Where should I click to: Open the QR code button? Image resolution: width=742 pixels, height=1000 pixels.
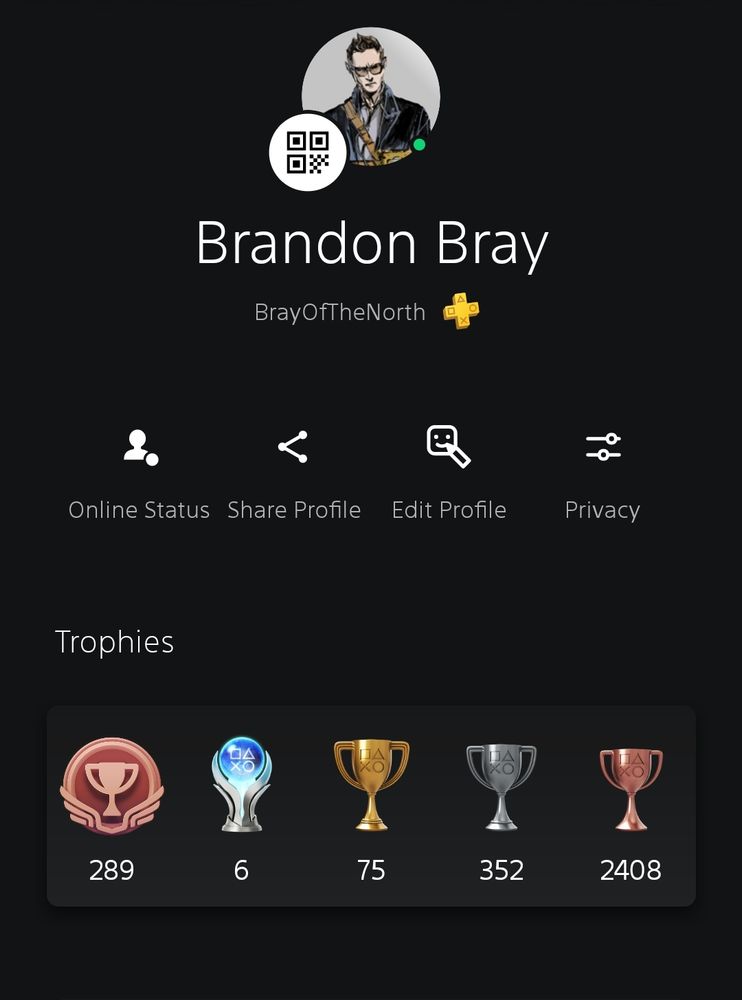pyautogui.click(x=307, y=152)
